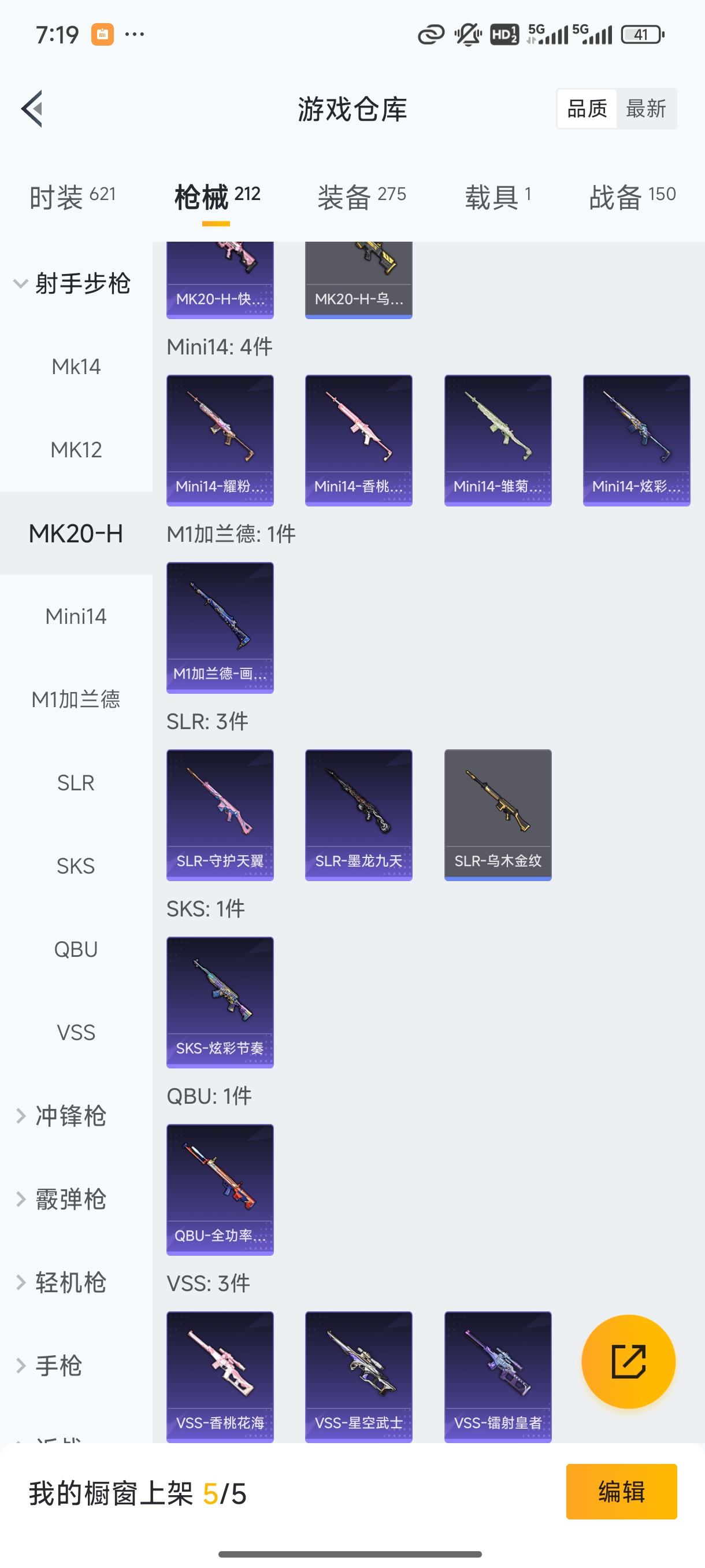Expand the 冲锋枪 category
705x1568 pixels.
(70, 1116)
